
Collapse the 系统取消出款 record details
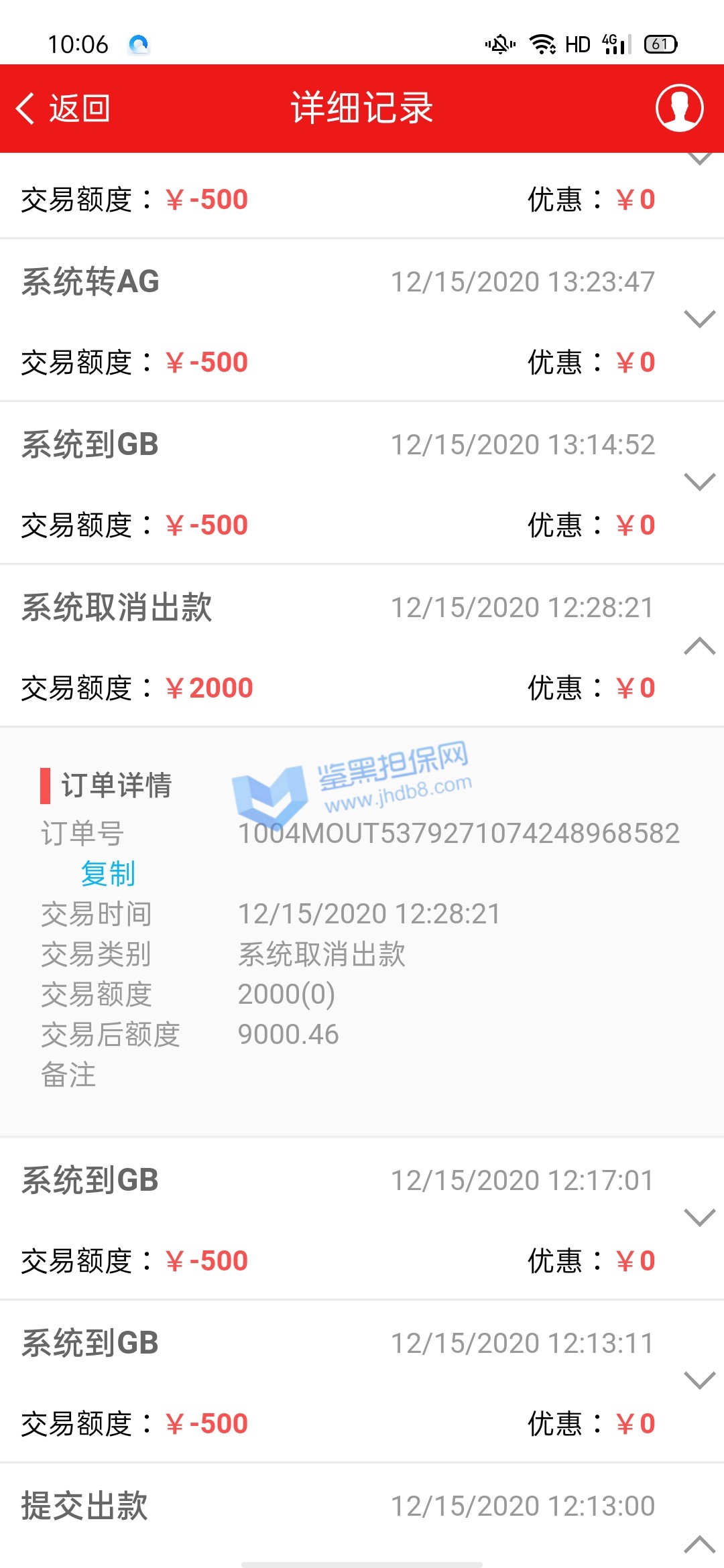click(x=699, y=645)
